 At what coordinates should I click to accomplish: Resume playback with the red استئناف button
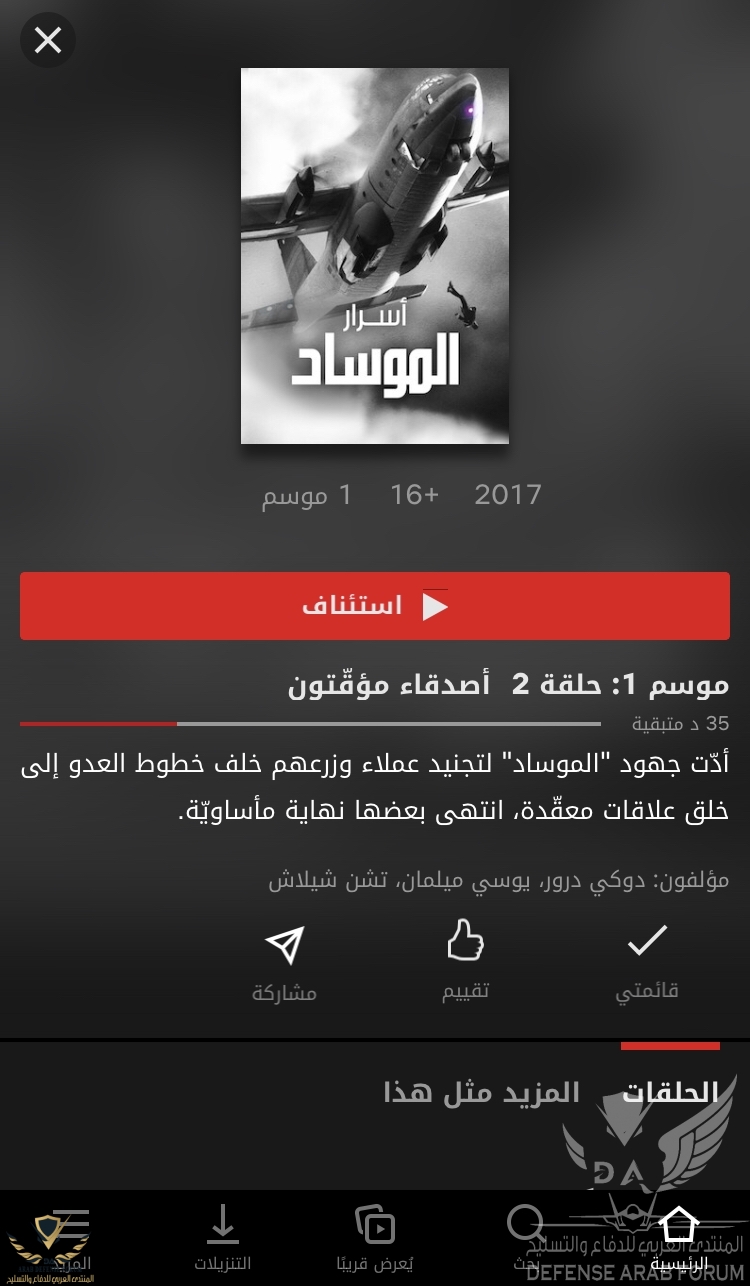[375, 606]
